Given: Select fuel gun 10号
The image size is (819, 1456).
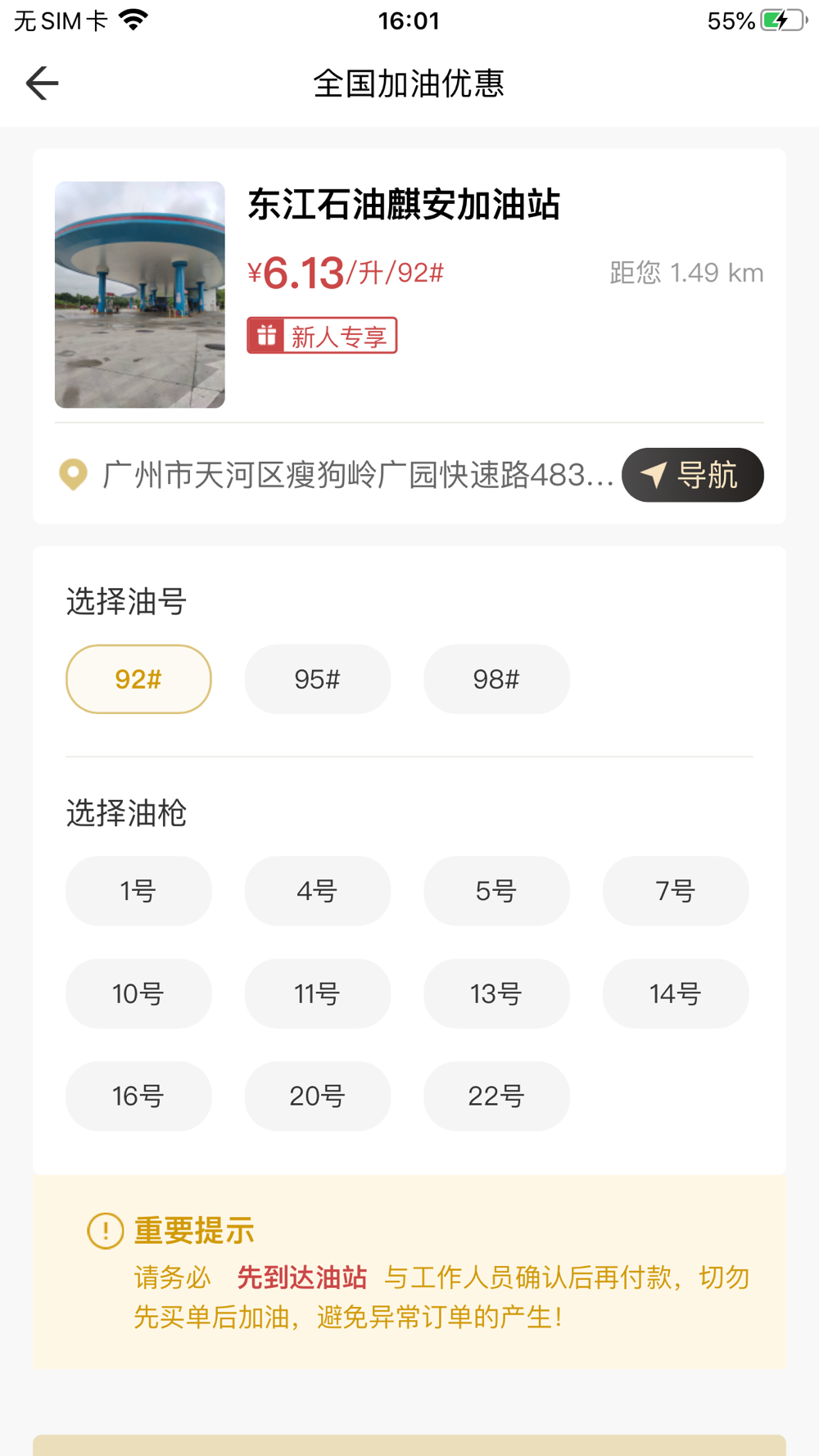Looking at the screenshot, I should tap(138, 993).
